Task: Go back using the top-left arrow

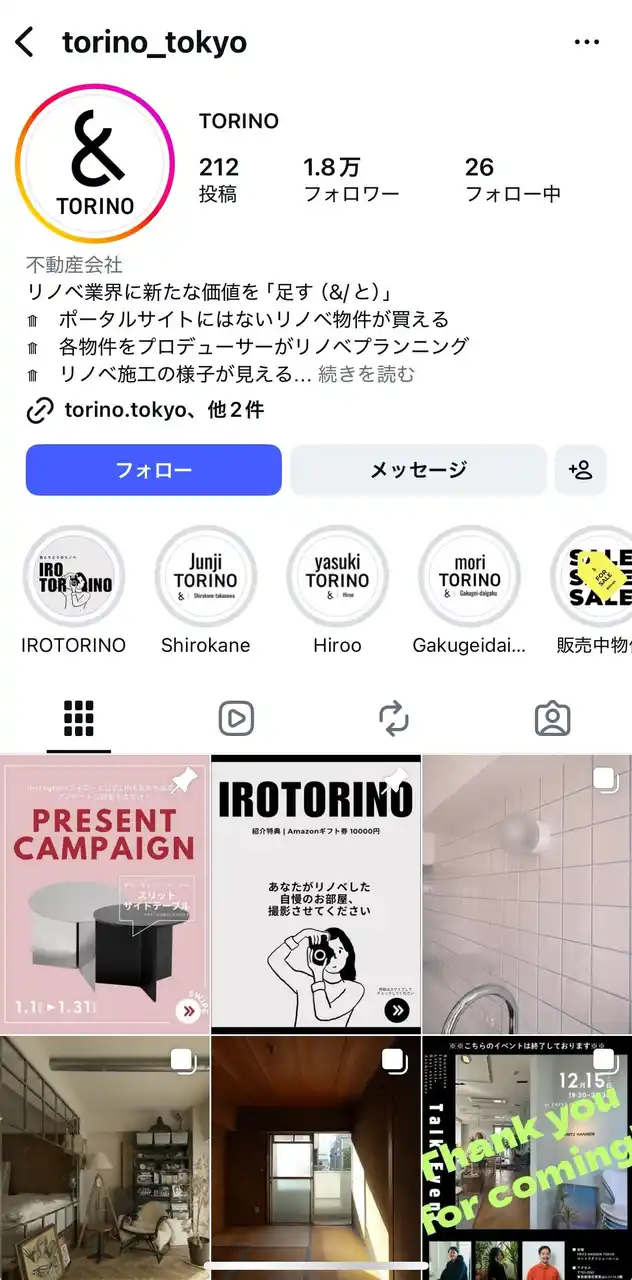Action: (x=26, y=43)
